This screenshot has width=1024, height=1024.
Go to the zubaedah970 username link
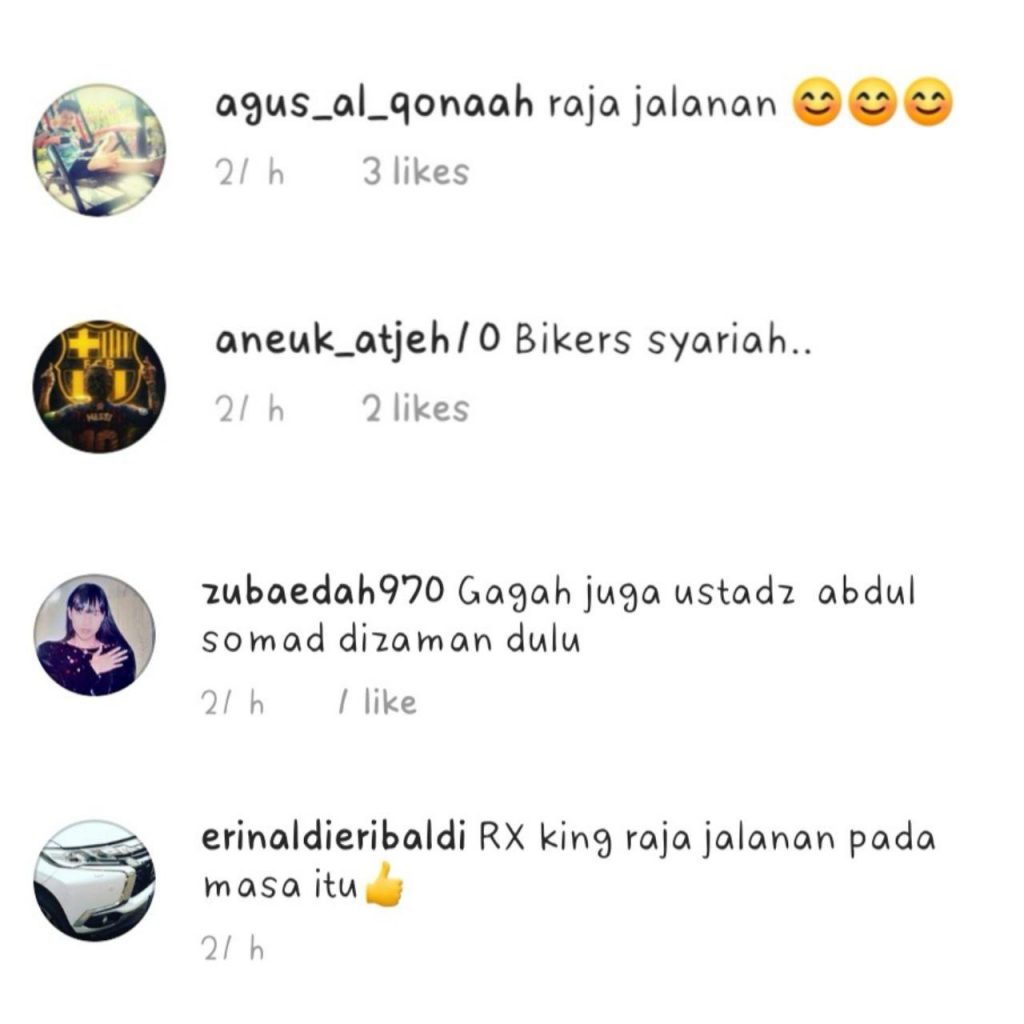click(322, 592)
